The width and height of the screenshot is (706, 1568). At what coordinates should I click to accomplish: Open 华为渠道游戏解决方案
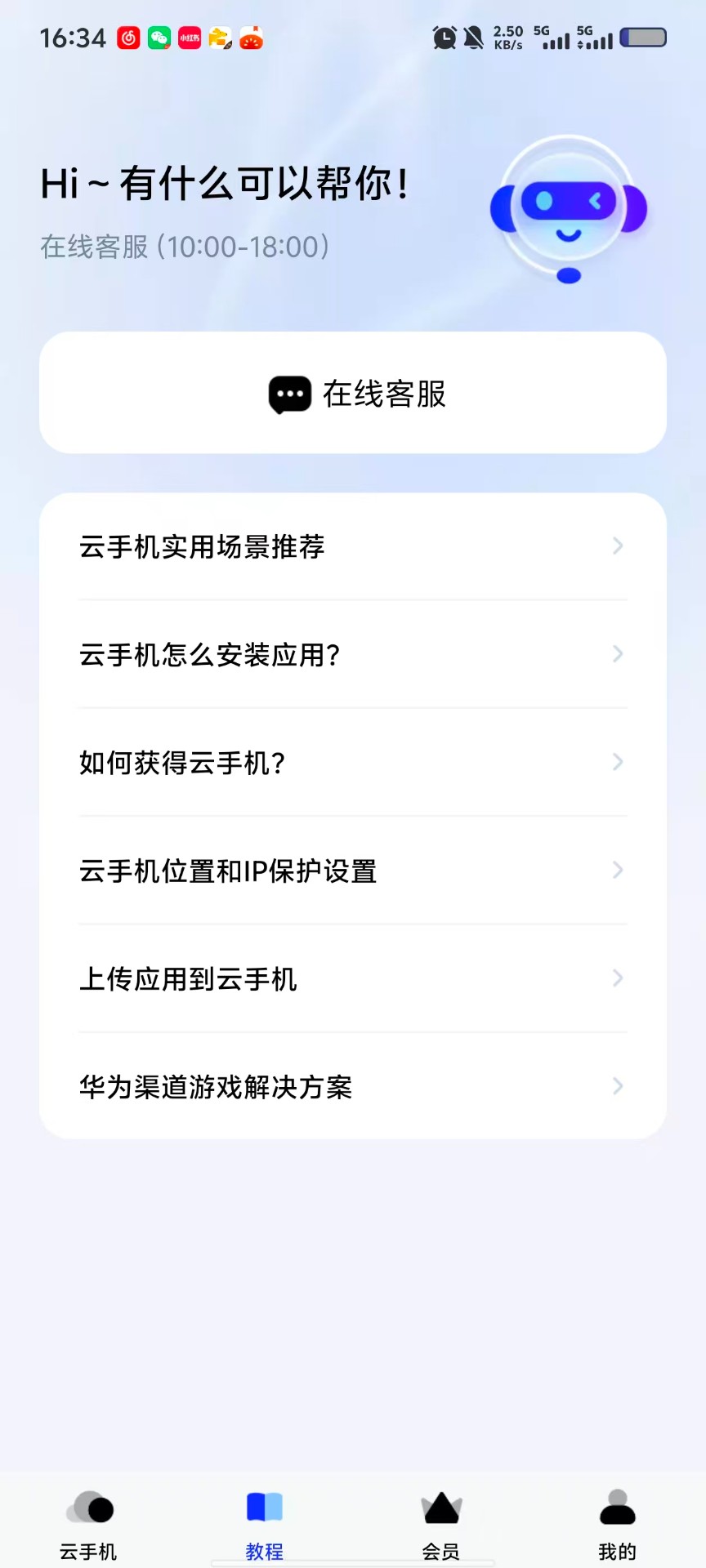tap(353, 1086)
